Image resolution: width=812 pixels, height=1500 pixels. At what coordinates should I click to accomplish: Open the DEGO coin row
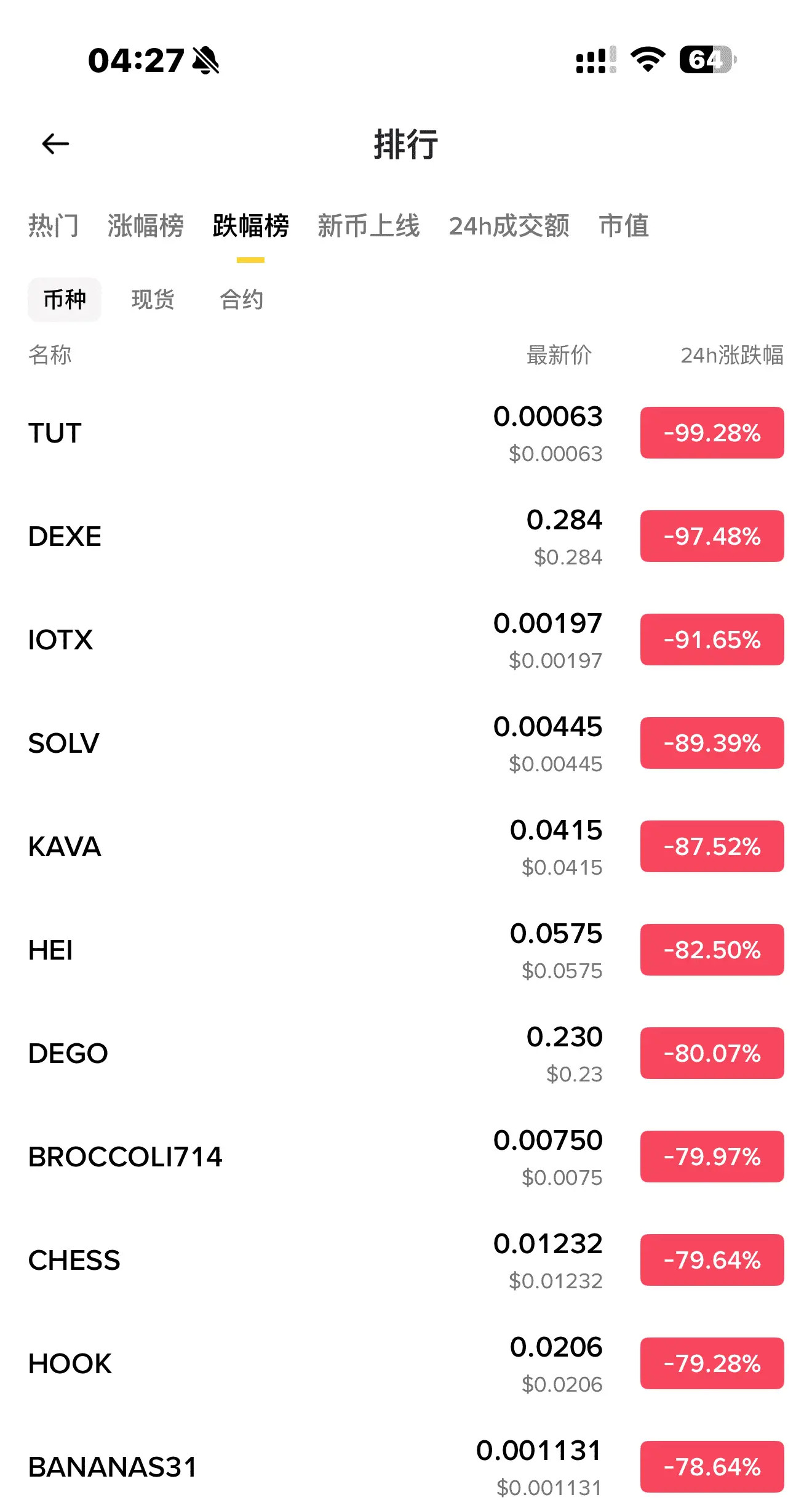[x=68, y=1054]
